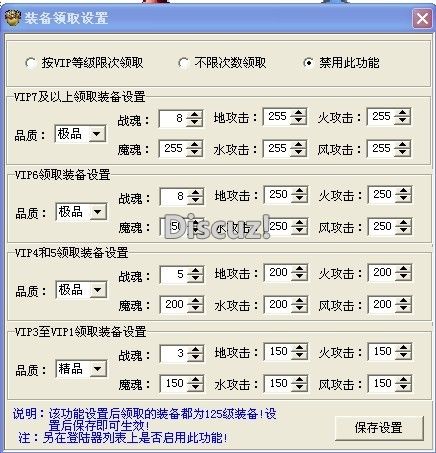Adjust 火攻击 stepper in VIP3至VIP1 section
This screenshot has width=436, height=453.
(403, 352)
